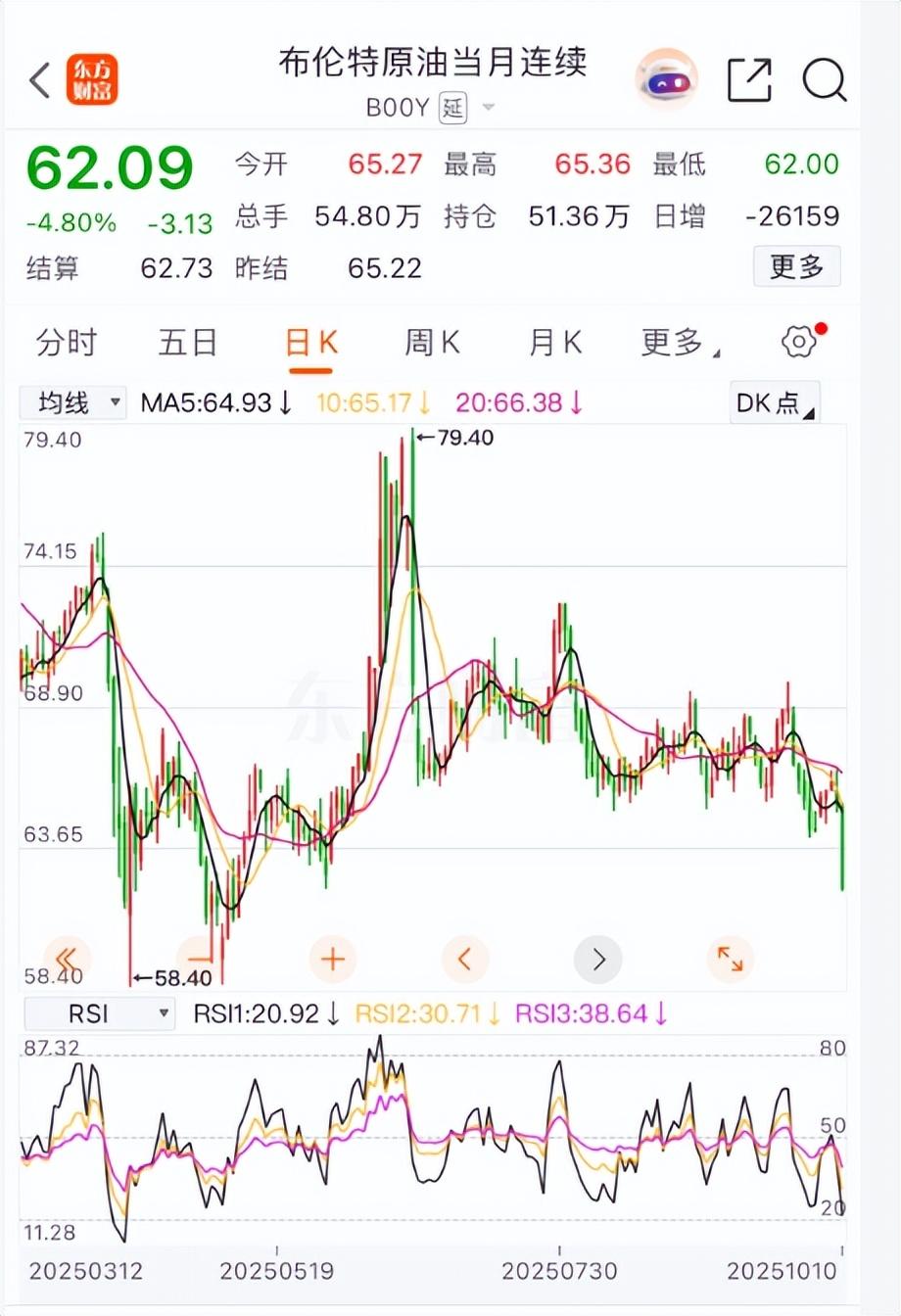Open the 均线 indicator dropdown
The height and width of the screenshot is (1316, 901).
tap(74, 402)
